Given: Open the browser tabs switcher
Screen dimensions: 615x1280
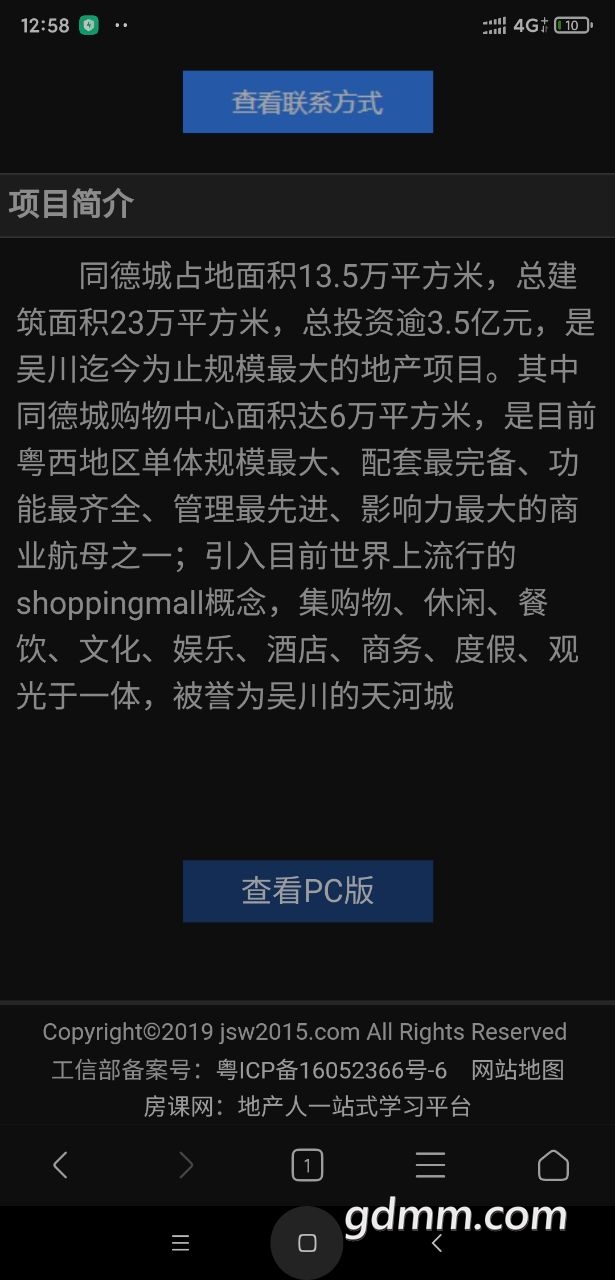Looking at the screenshot, I should tap(307, 1165).
